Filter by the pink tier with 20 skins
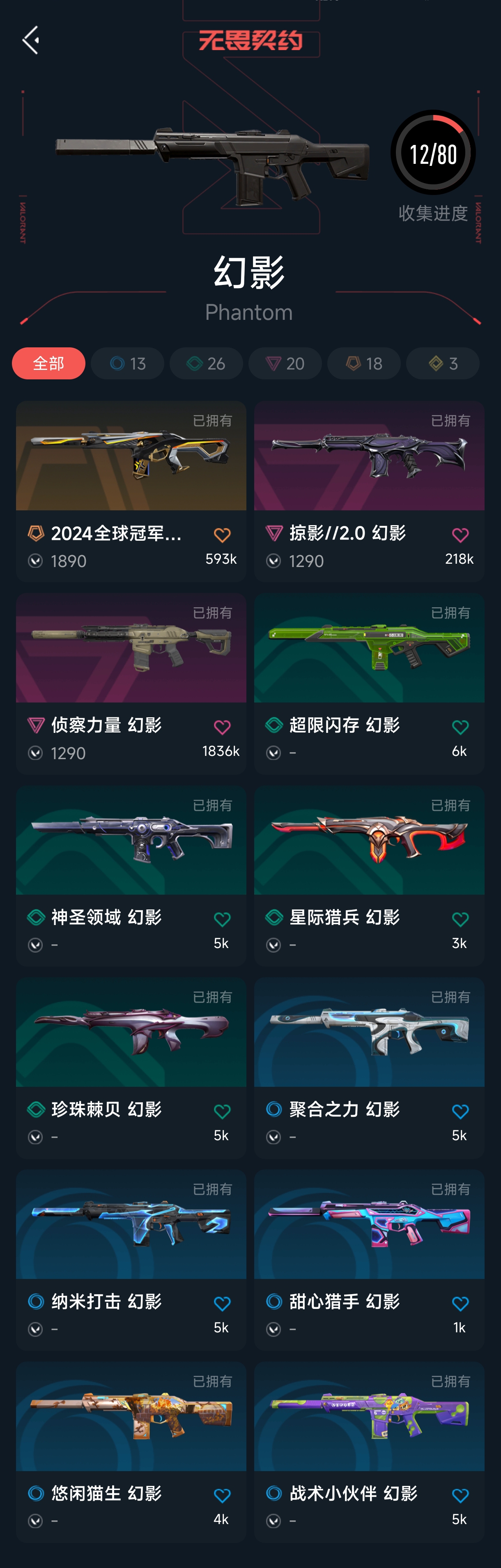Image resolution: width=501 pixels, height=1568 pixels. coord(285,363)
